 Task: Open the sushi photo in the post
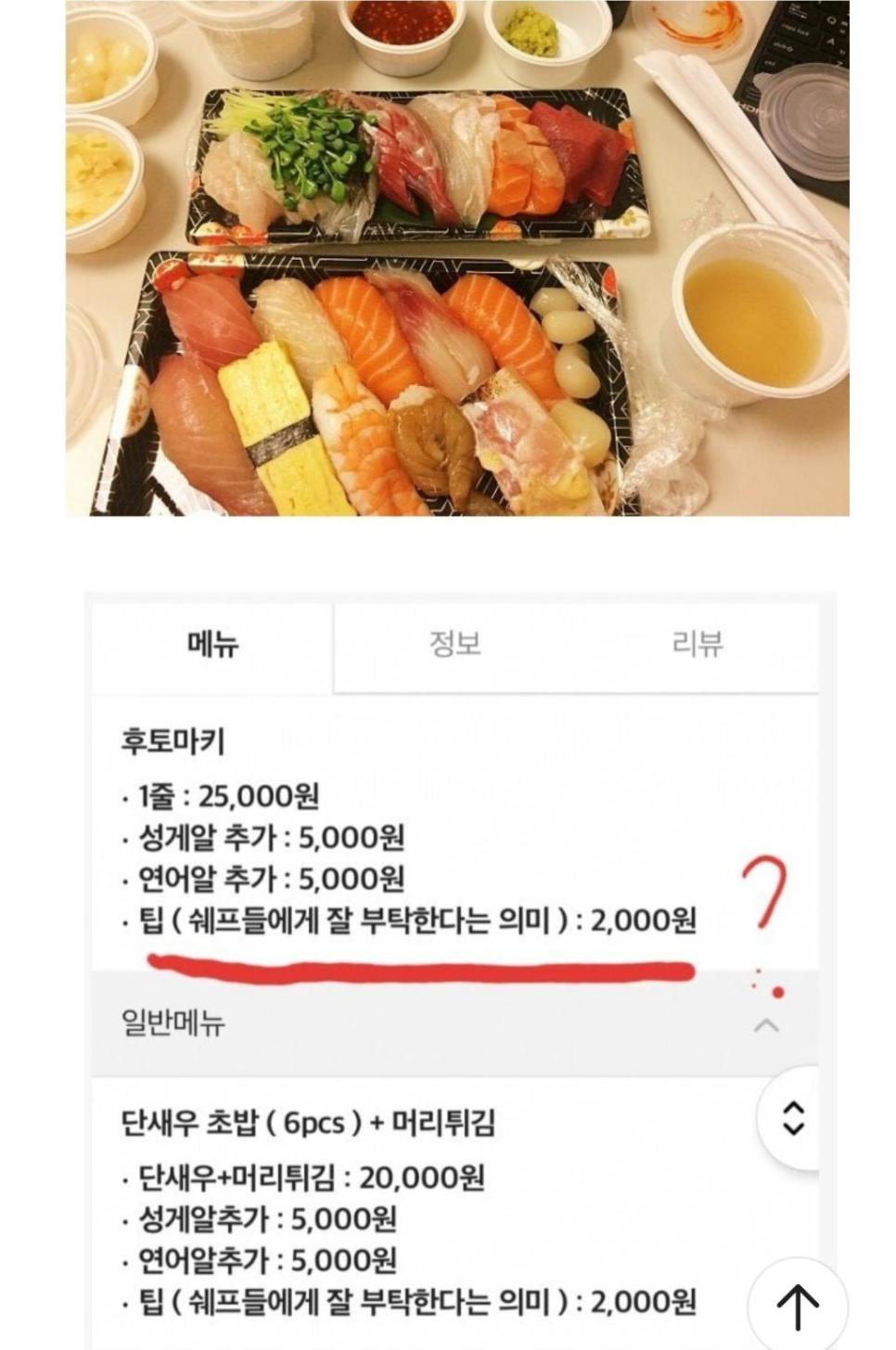(456, 258)
